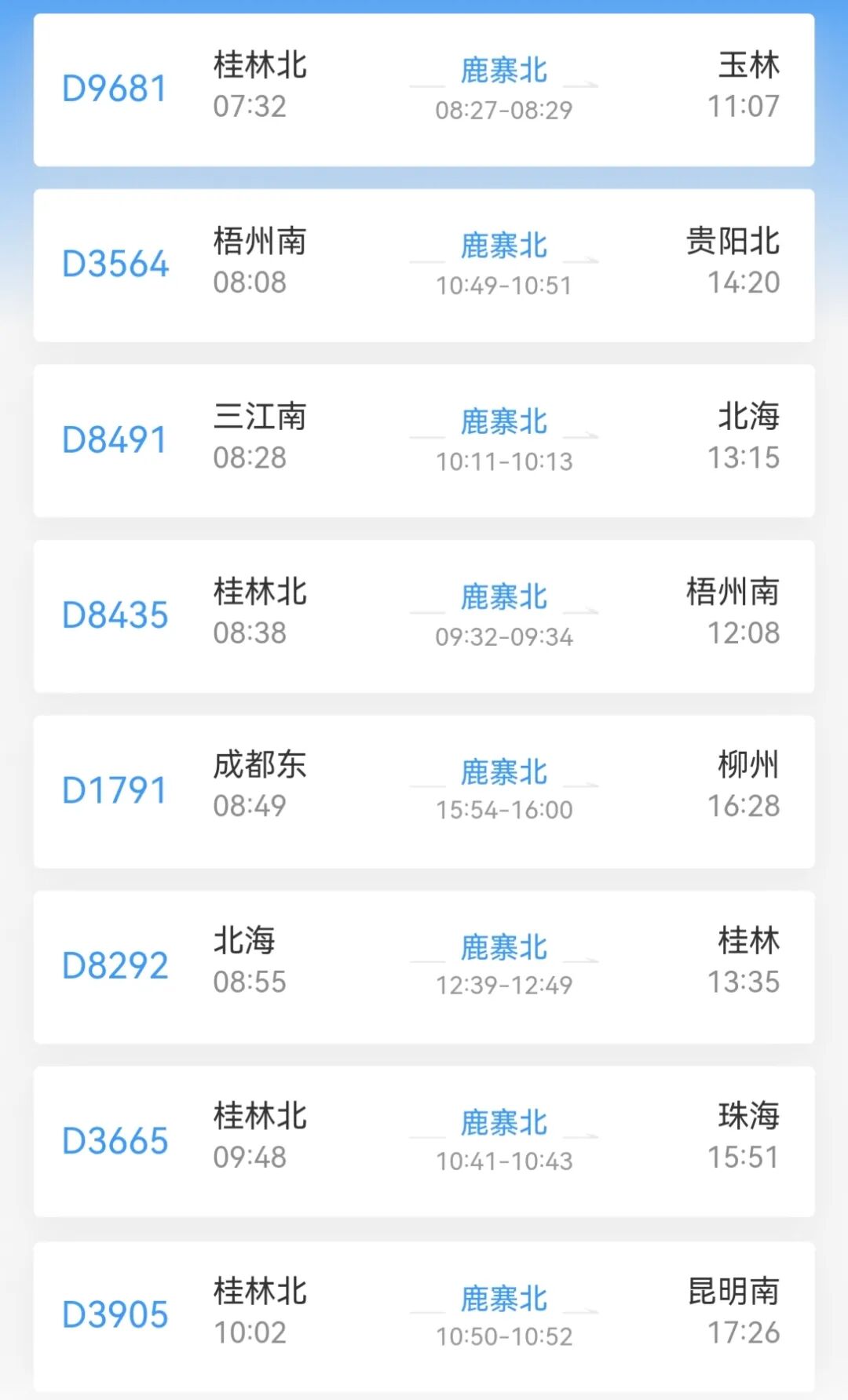The width and height of the screenshot is (848, 1400).
Task: View train D3665 to 珠海
Action: point(424,1142)
